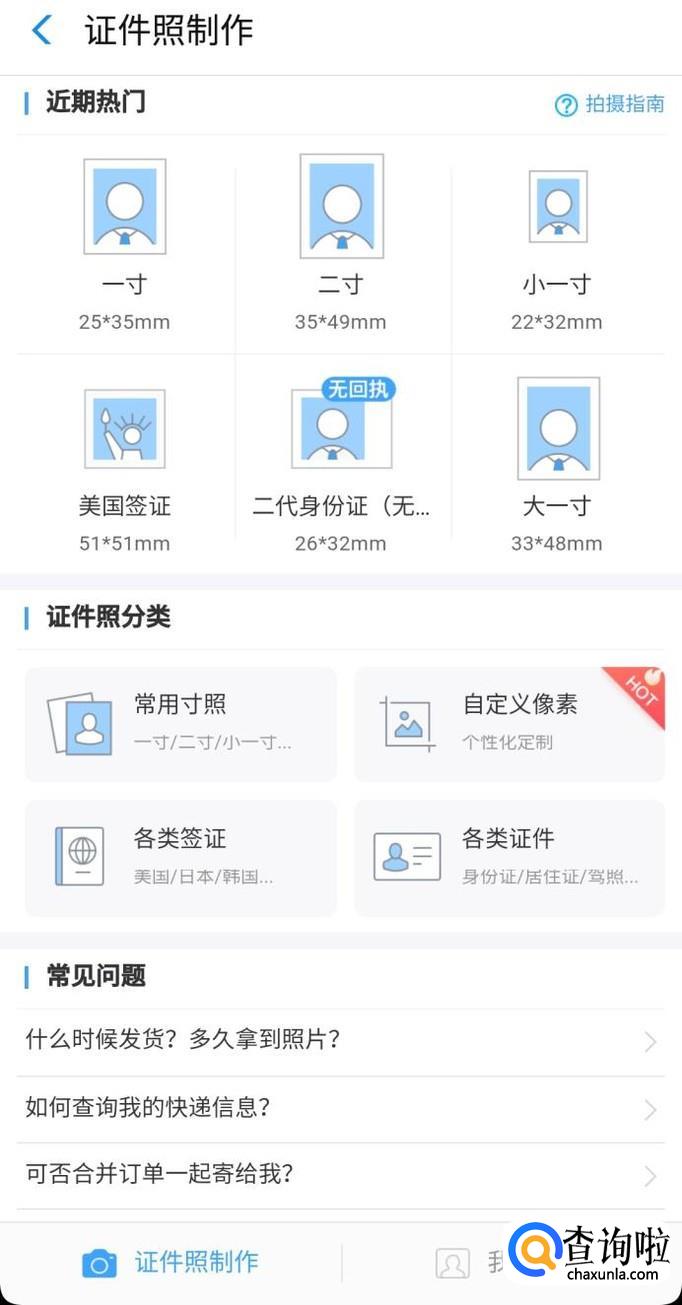Choose the 美国签证 51*51mm photo
Image resolution: width=682 pixels, height=1305 pixels.
click(125, 465)
